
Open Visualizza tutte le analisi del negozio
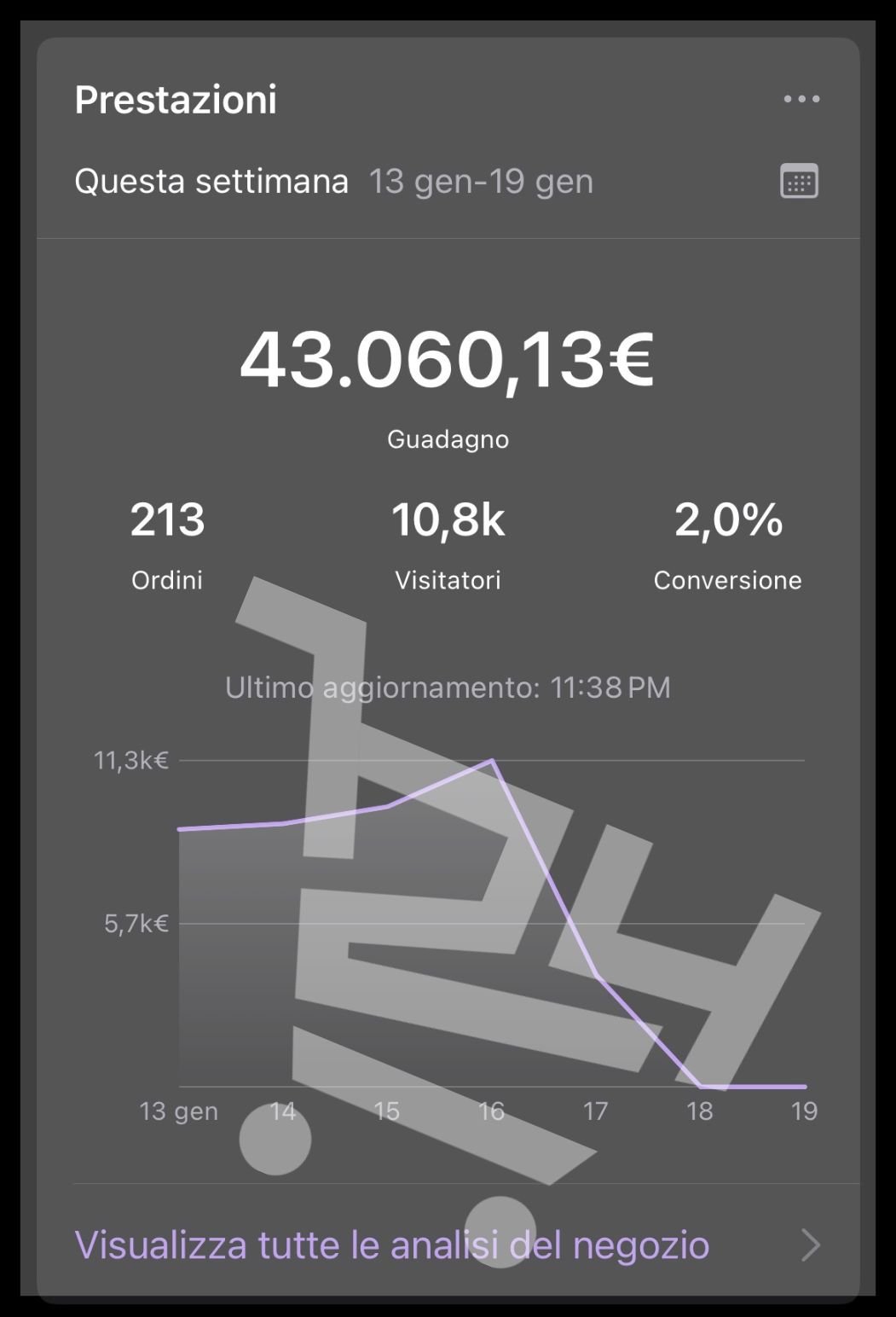[x=390, y=1245]
